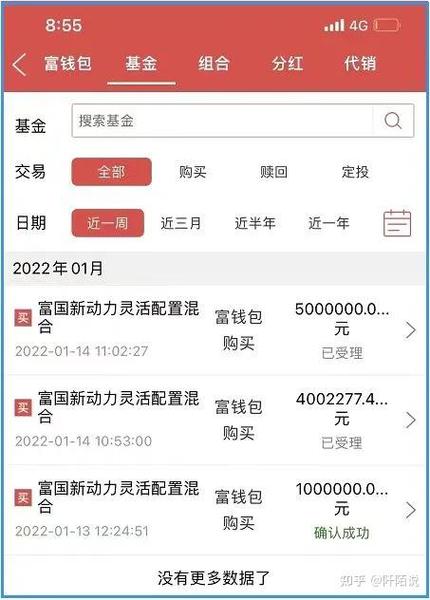Go back with the top-left arrow
This screenshot has width=430, height=600.
coord(20,64)
